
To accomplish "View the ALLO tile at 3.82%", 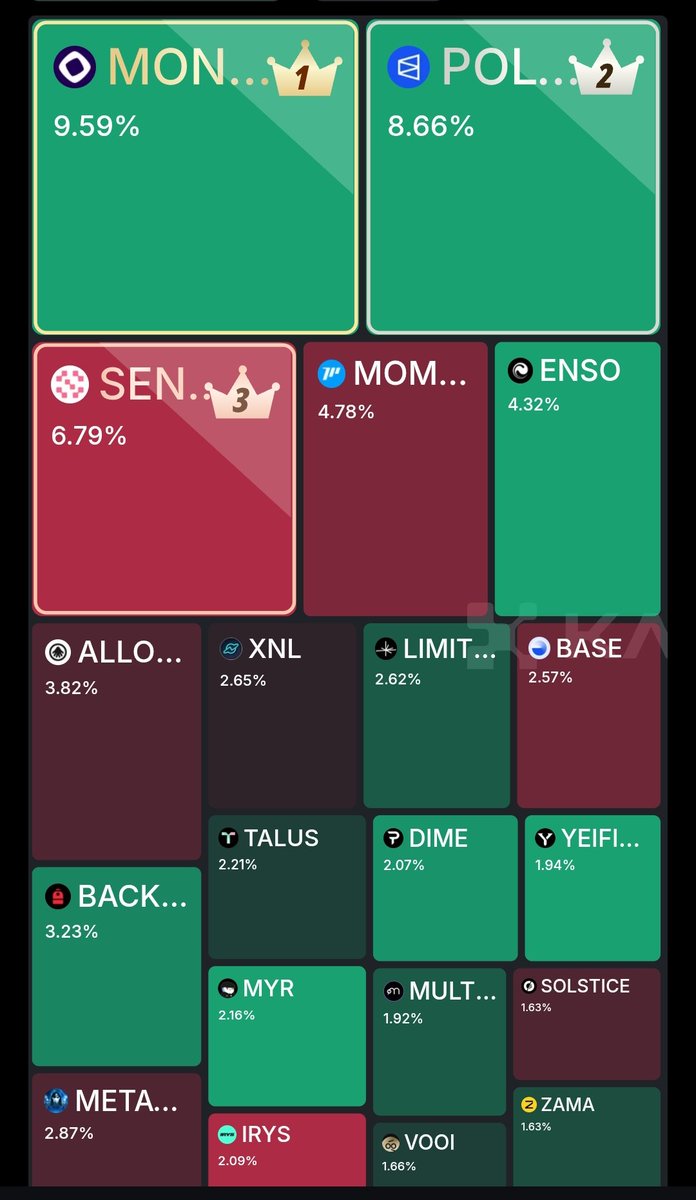I will tap(116, 742).
